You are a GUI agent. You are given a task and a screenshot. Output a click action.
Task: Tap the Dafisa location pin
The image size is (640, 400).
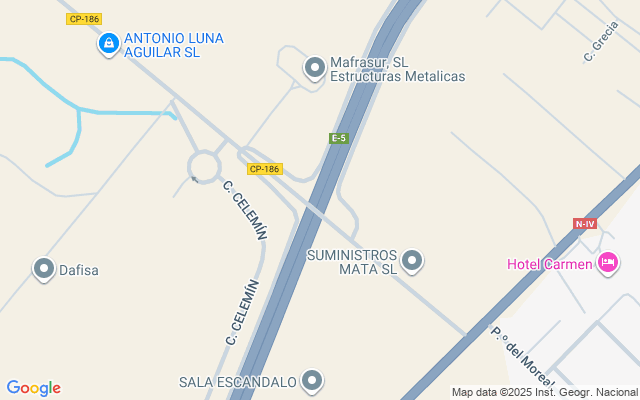tap(43, 268)
